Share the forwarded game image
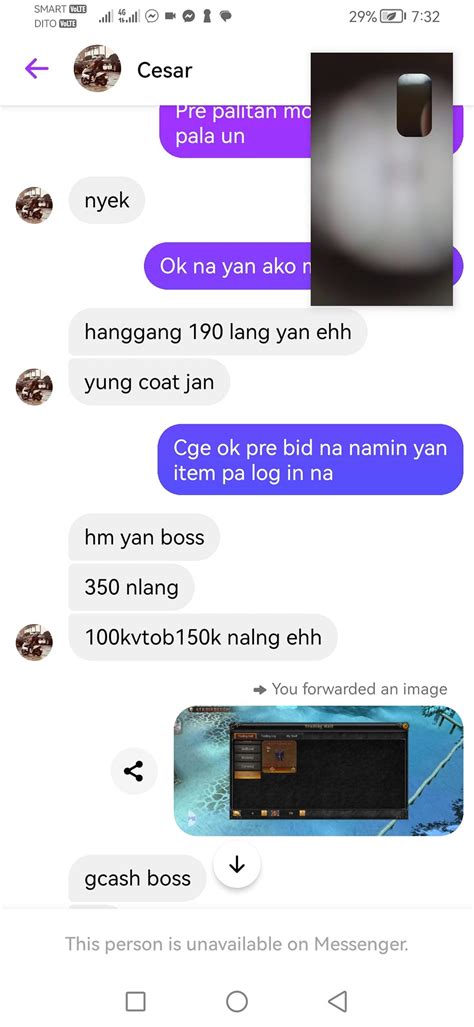 pos(134,772)
